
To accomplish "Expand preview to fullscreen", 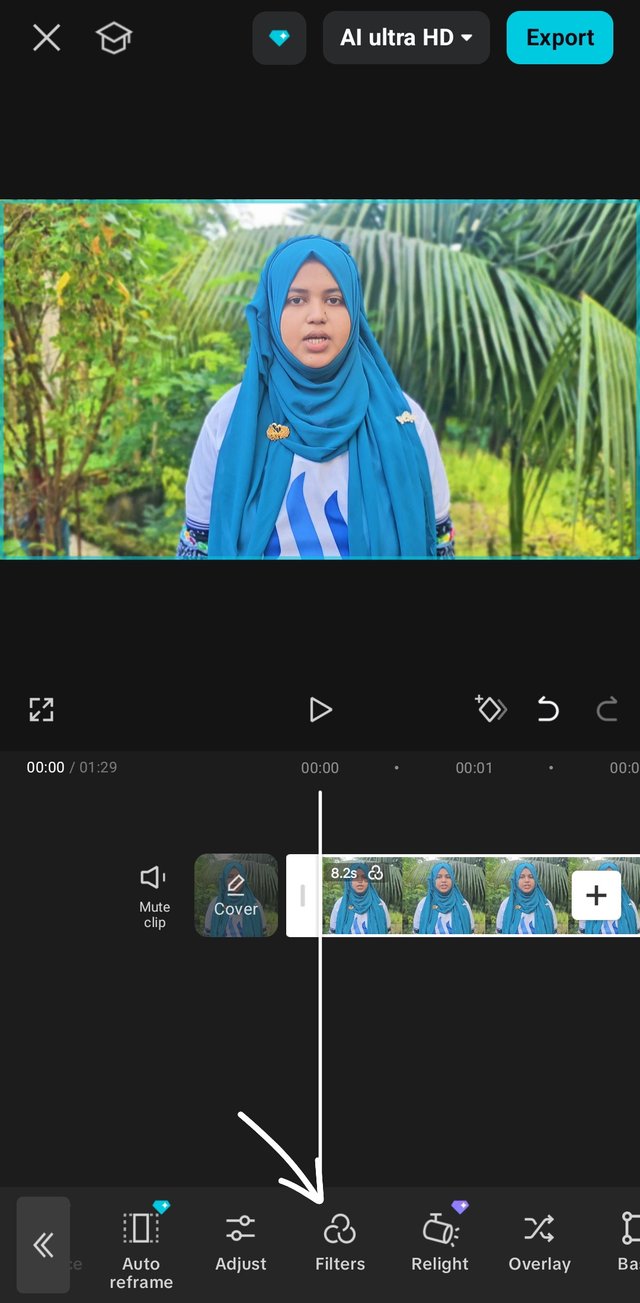I will (41, 710).
